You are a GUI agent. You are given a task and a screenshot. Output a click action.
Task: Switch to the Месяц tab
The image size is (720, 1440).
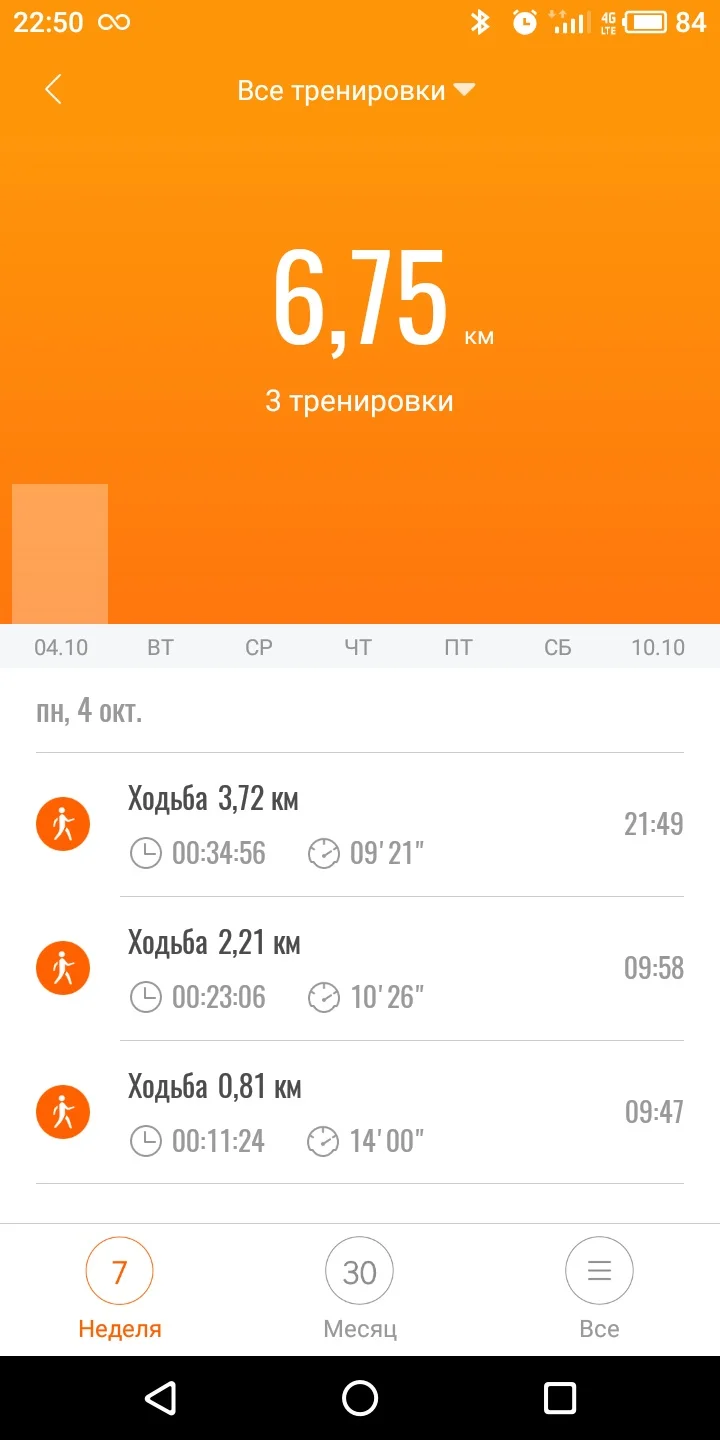[360, 1288]
